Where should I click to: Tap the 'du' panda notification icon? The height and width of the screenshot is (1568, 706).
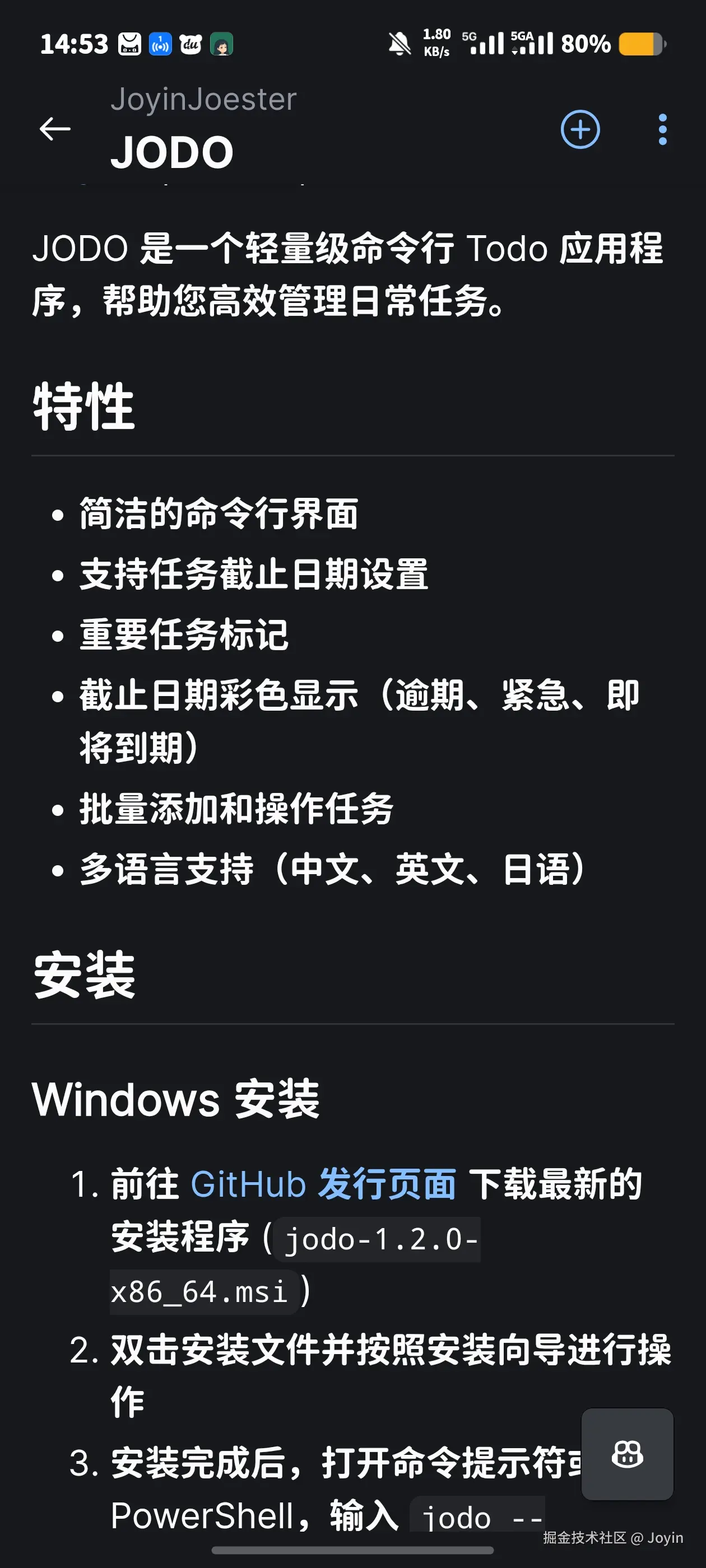tap(191, 43)
